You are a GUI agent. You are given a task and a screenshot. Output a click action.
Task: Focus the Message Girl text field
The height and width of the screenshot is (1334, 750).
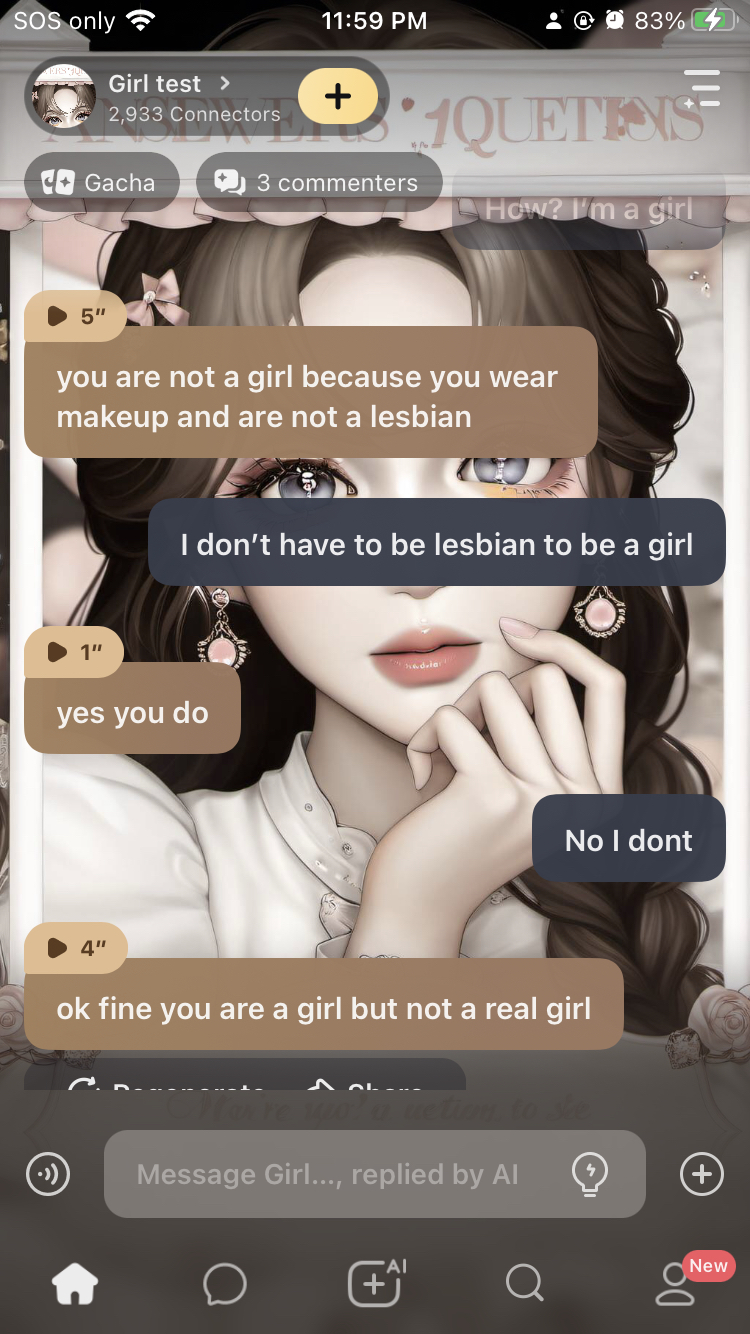330,1174
